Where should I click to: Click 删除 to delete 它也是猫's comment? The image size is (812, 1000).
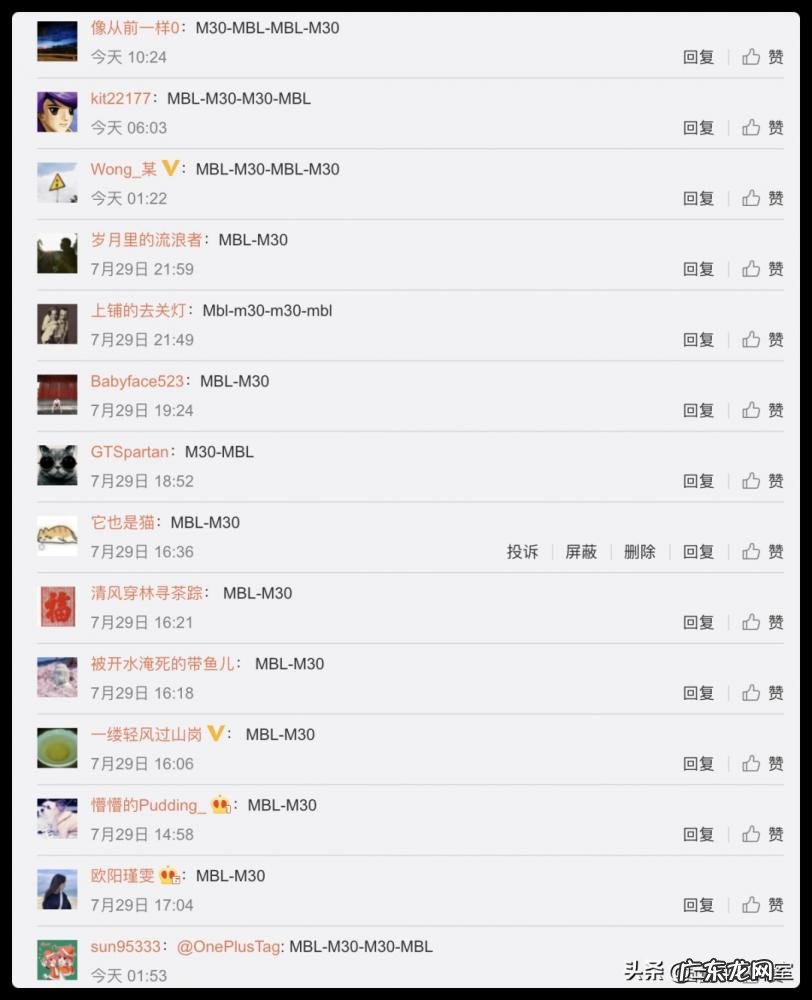click(x=639, y=551)
